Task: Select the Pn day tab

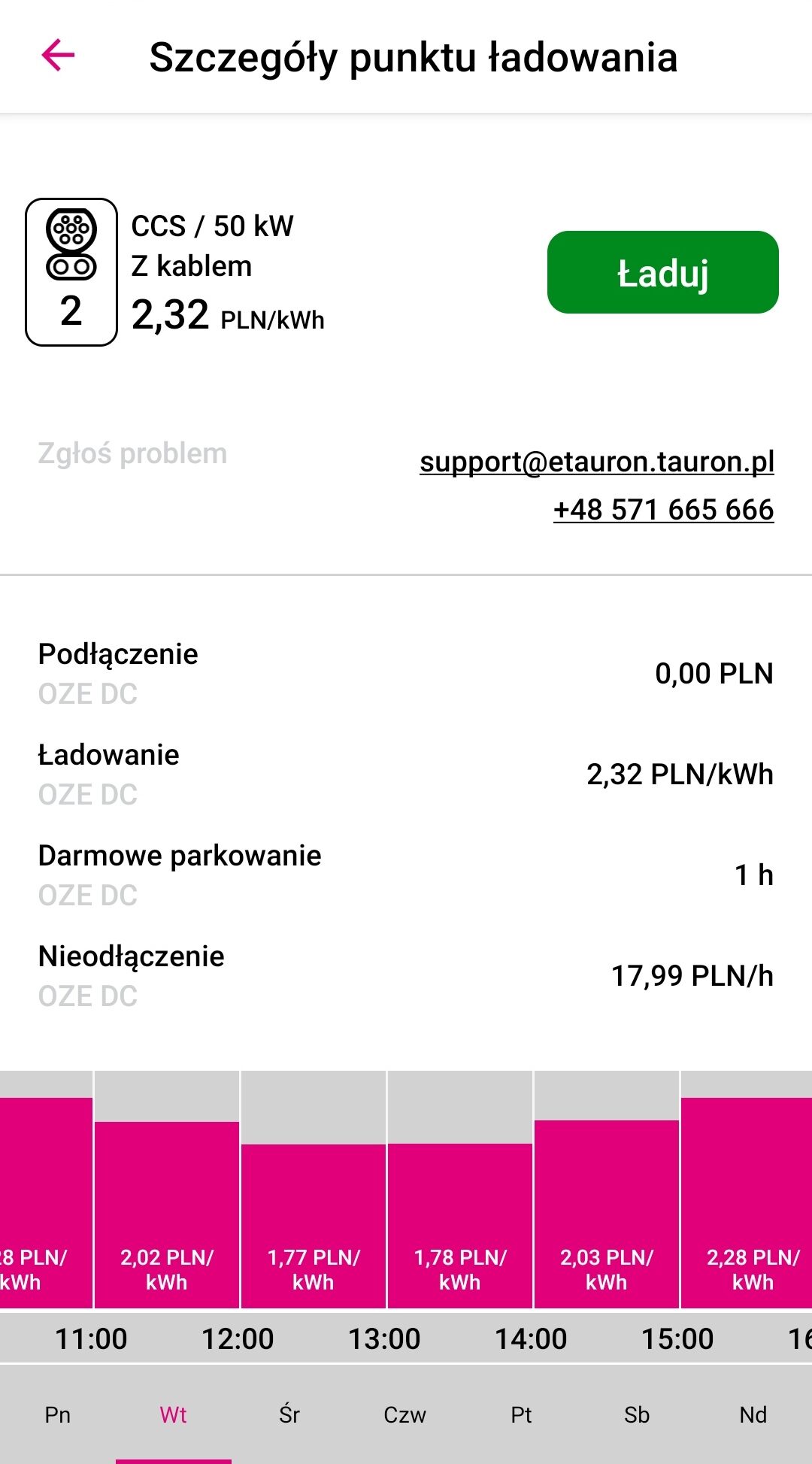Action: click(x=58, y=1414)
